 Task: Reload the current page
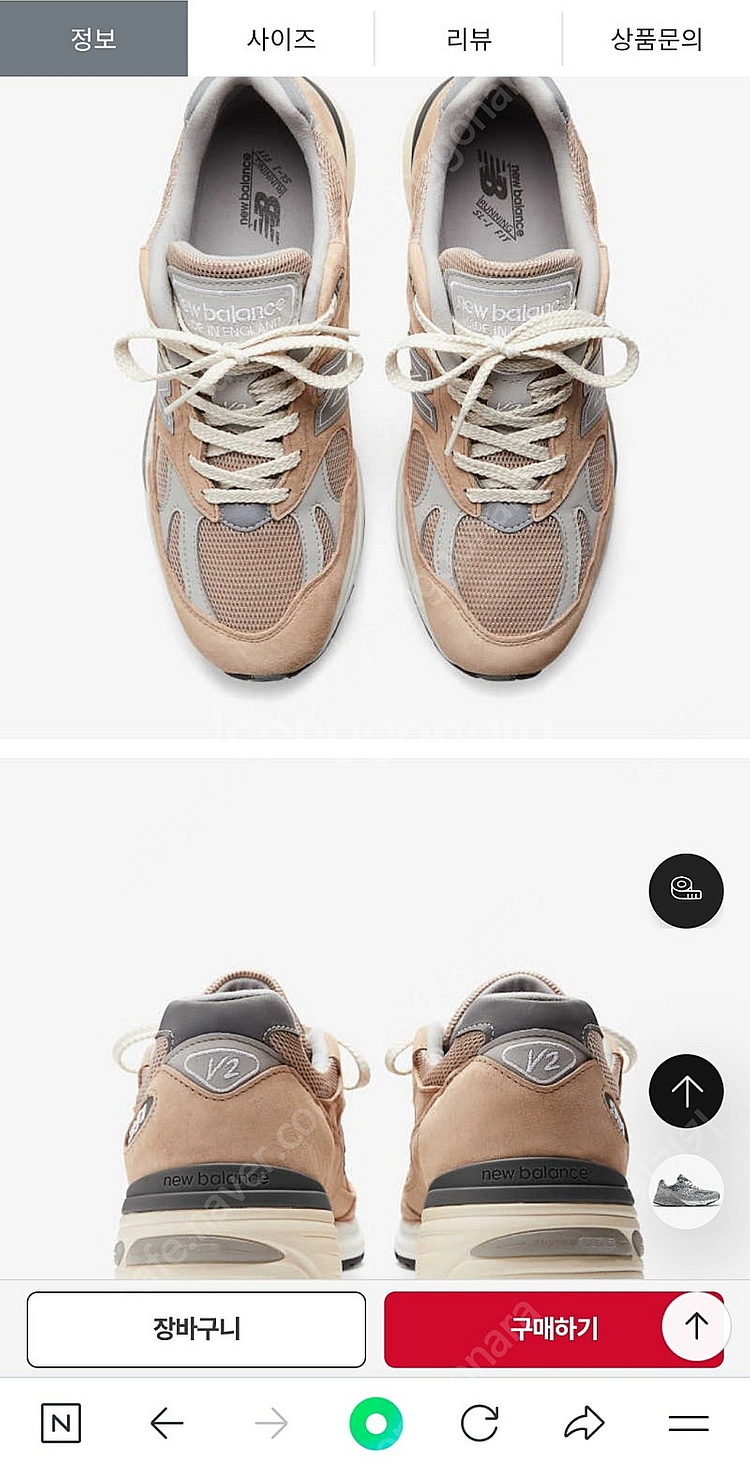coord(480,1423)
